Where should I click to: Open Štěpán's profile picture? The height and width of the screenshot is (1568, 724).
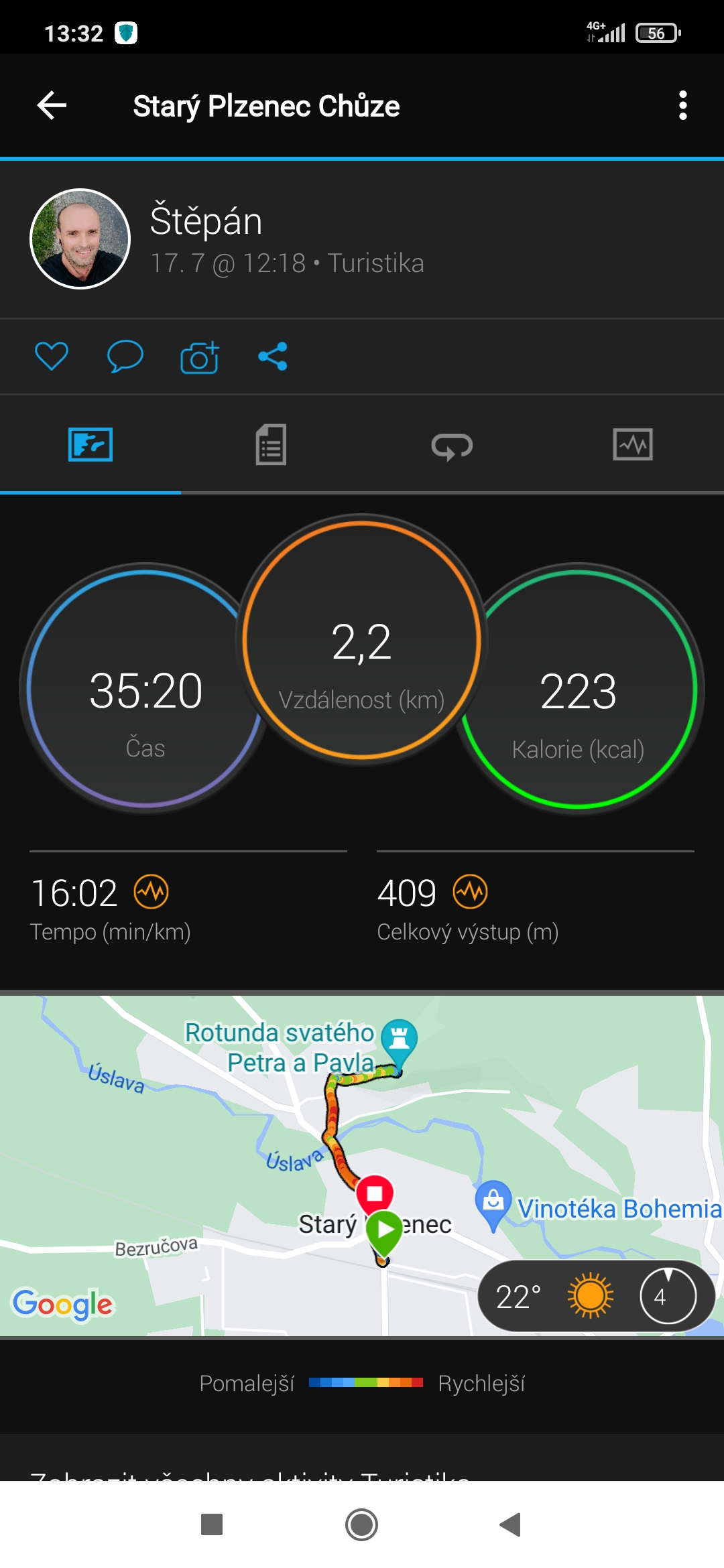pos(80,239)
